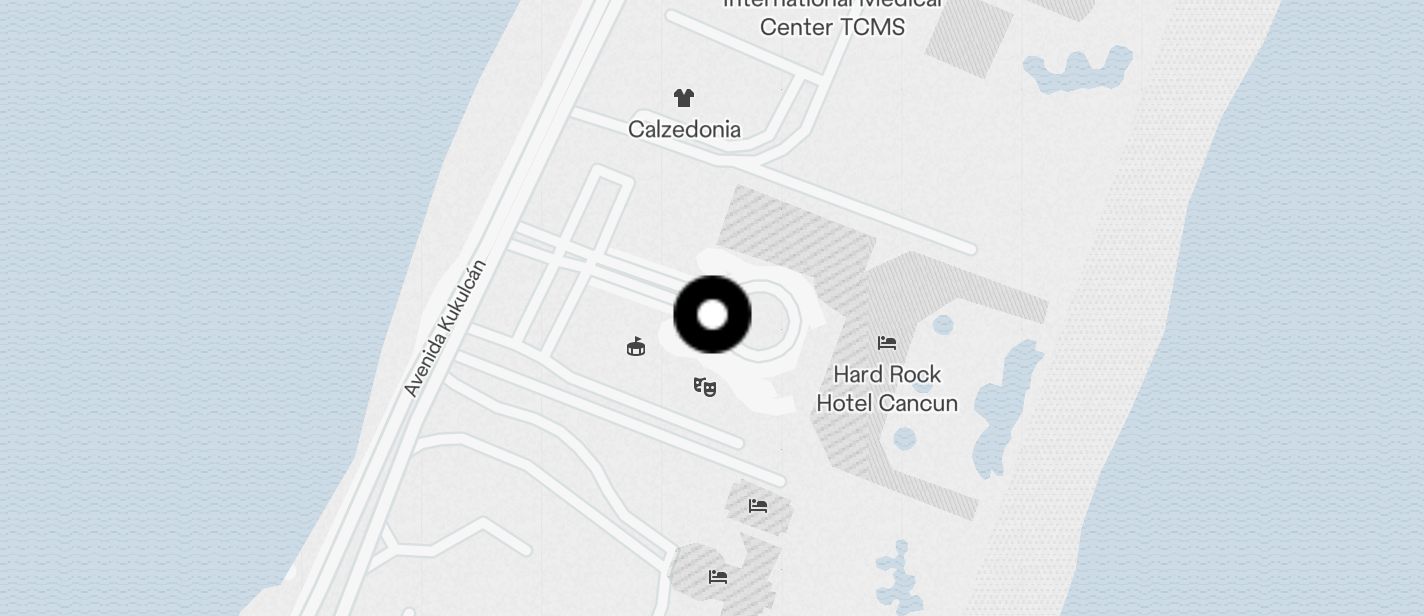The width and height of the screenshot is (1424, 616).
Task: Select the carousel attraction icon
Action: [x=636, y=347]
